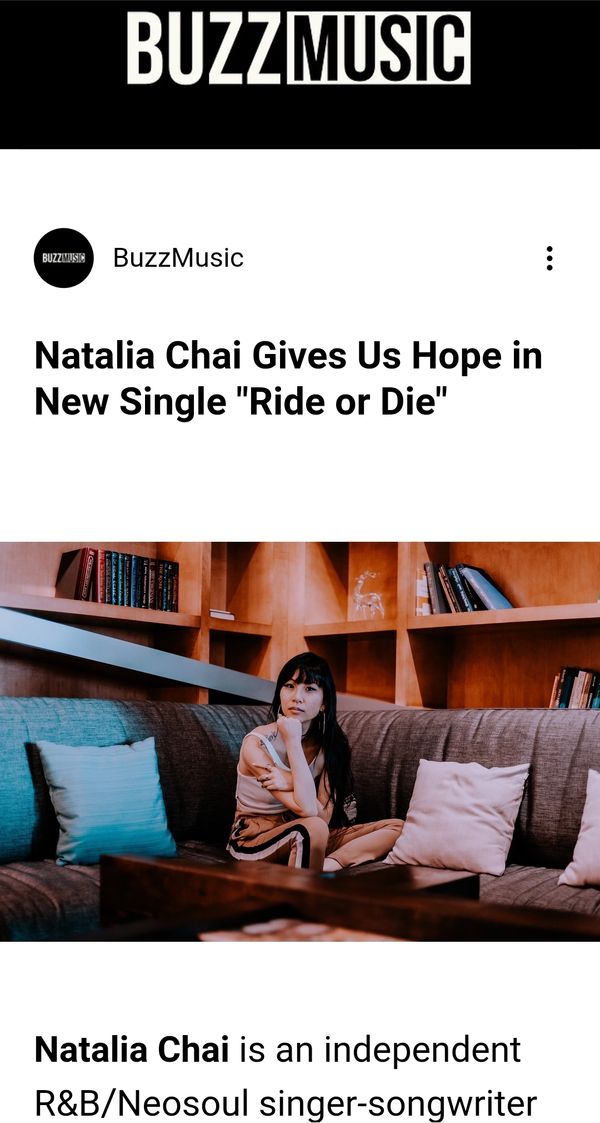Tap the BuzzMusic header logo
Screen dimensions: 600x1123
298,49
